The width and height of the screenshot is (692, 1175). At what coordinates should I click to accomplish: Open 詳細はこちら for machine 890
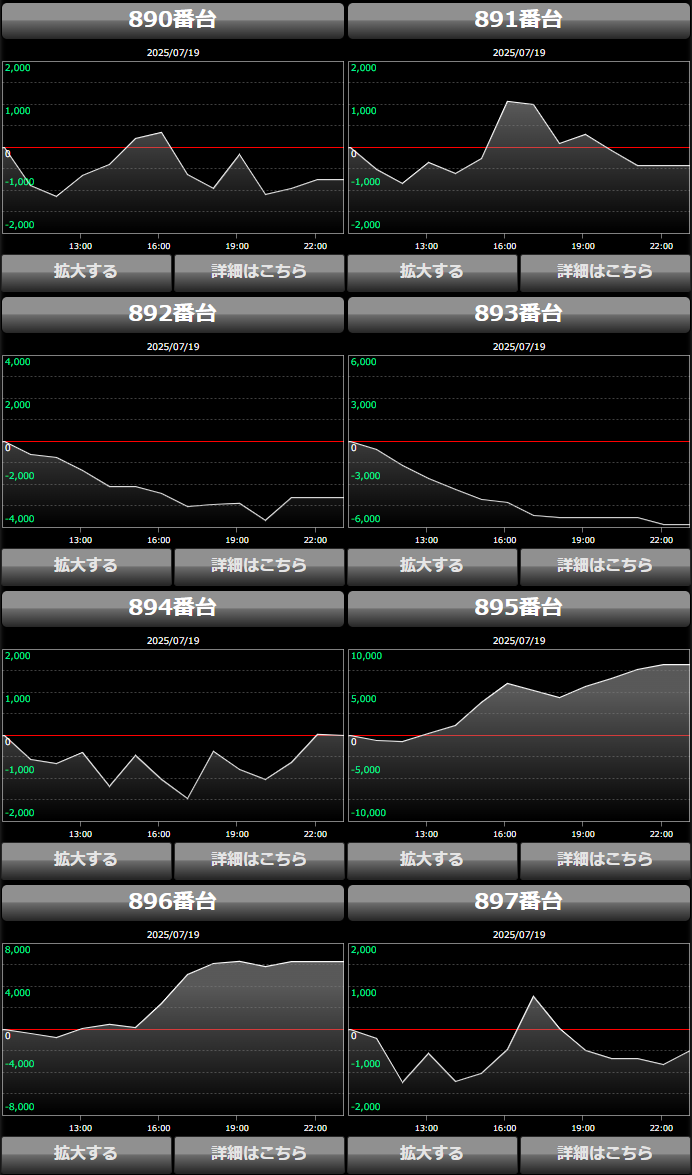pyautogui.click(x=259, y=271)
